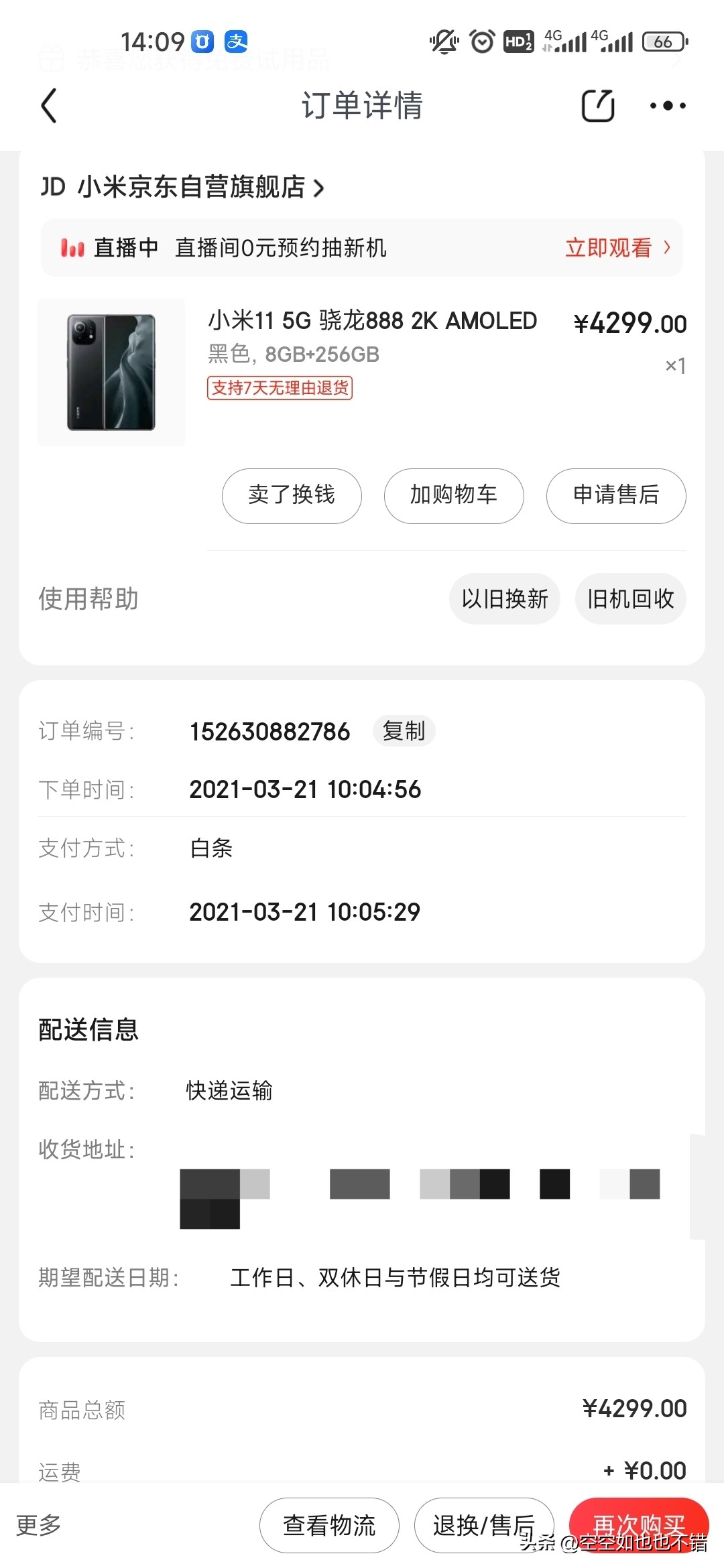Copy order number with 复制 button

pyautogui.click(x=404, y=731)
